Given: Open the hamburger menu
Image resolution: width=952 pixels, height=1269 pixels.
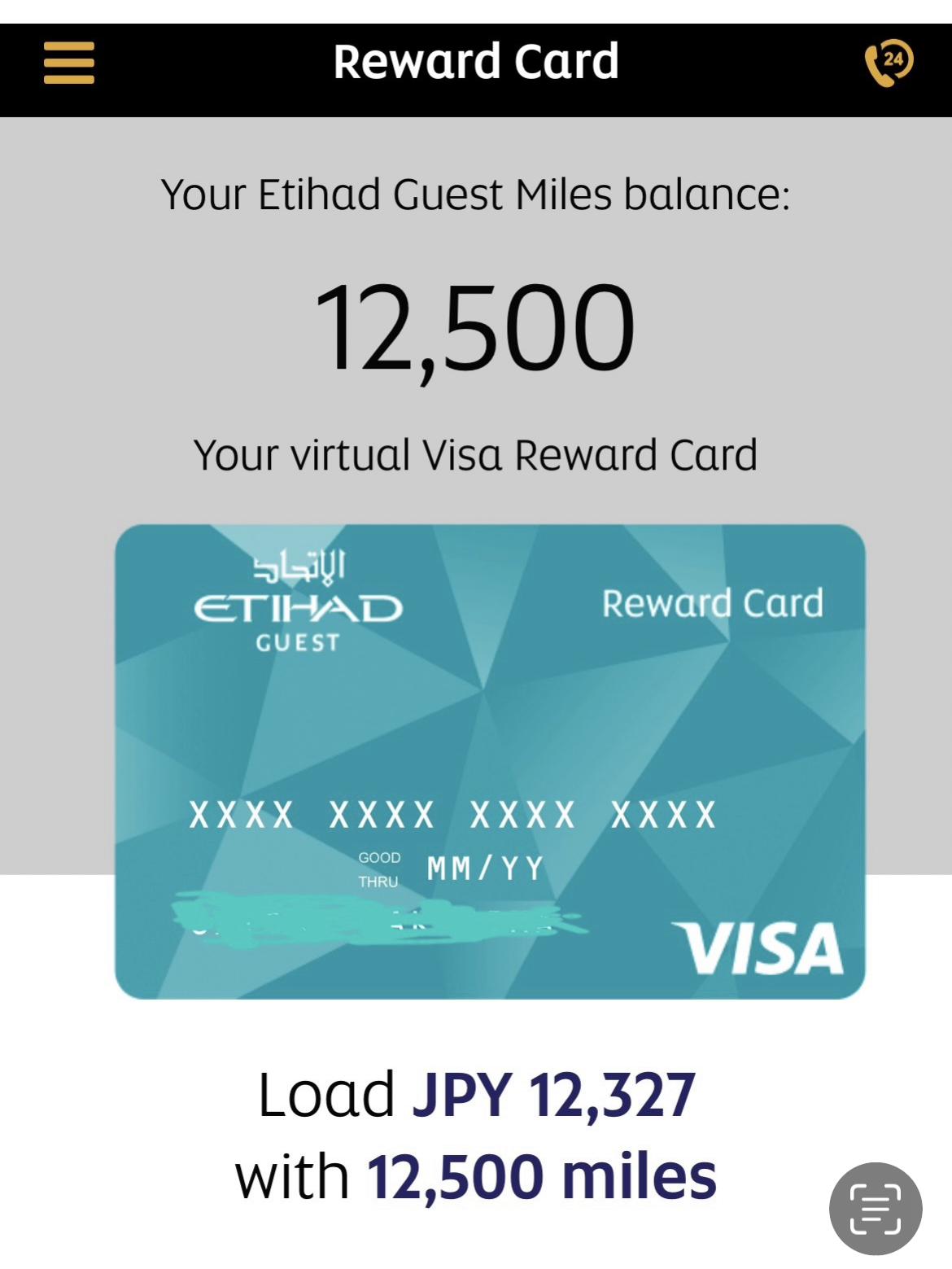Looking at the screenshot, I should 69,63.
